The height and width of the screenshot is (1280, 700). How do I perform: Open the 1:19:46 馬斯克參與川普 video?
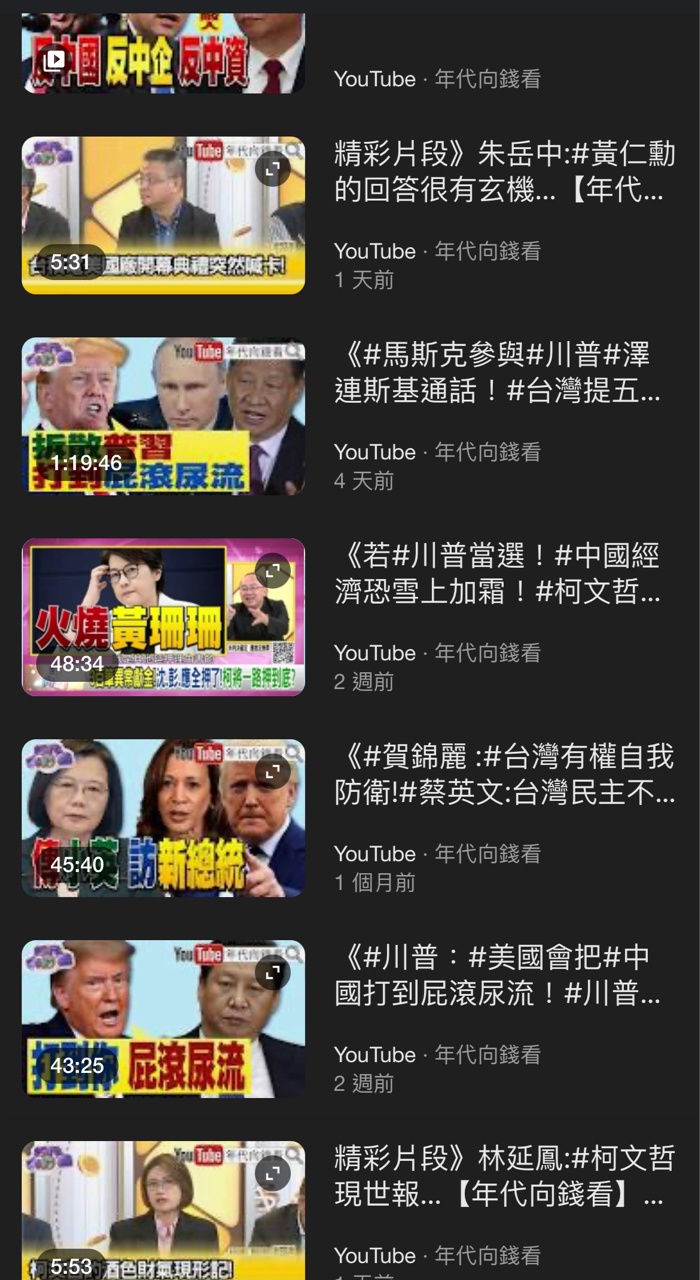[x=163, y=416]
